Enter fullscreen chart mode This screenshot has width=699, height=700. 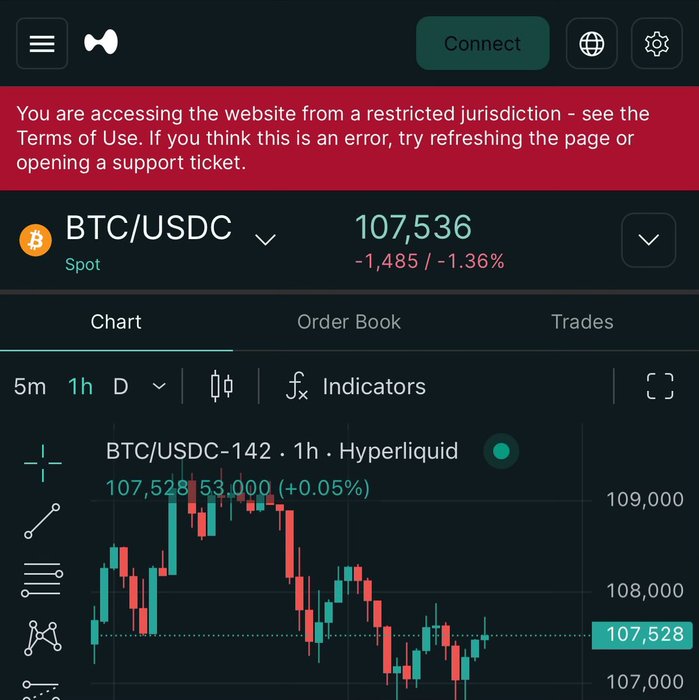tap(660, 387)
